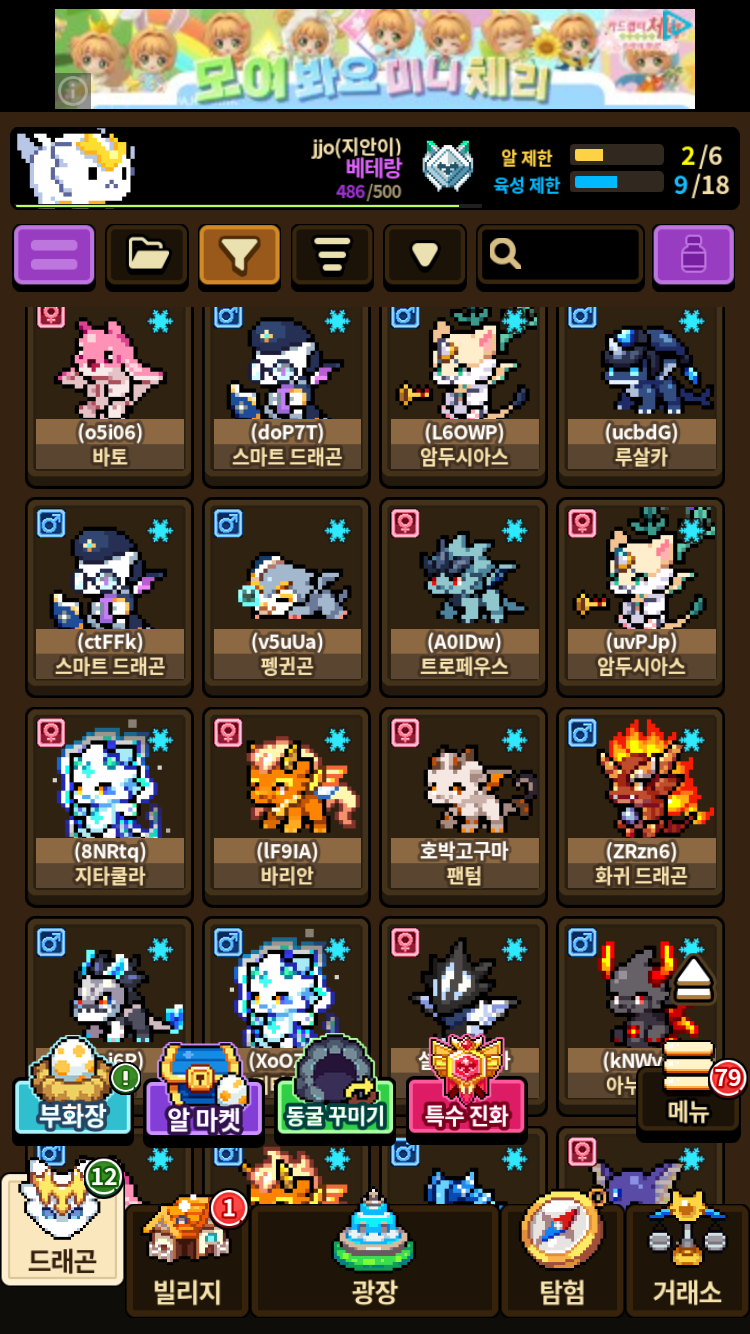Open the purple hamburger menu button
This screenshot has height=1334, width=750.
click(x=54, y=254)
